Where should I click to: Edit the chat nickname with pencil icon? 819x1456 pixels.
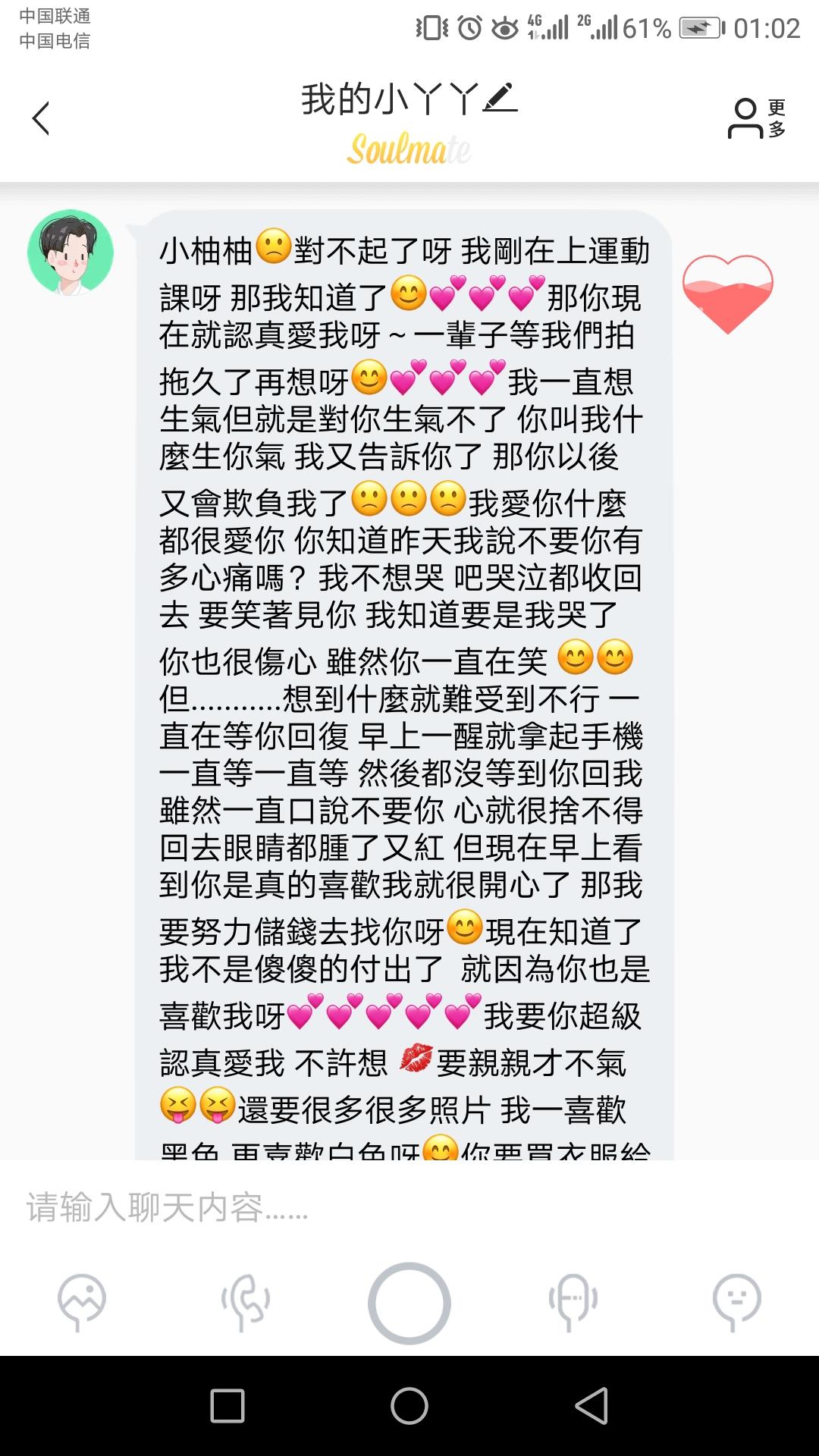pyautogui.click(x=500, y=99)
